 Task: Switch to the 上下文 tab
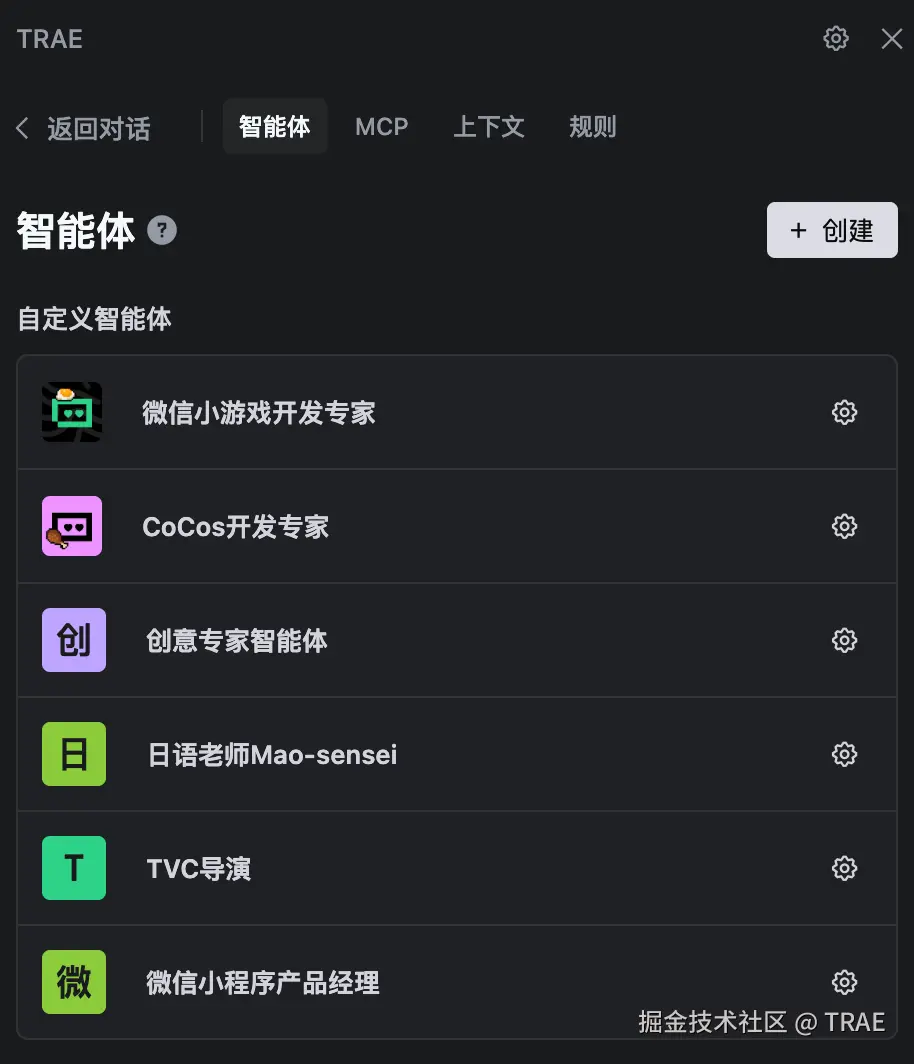coord(489,127)
